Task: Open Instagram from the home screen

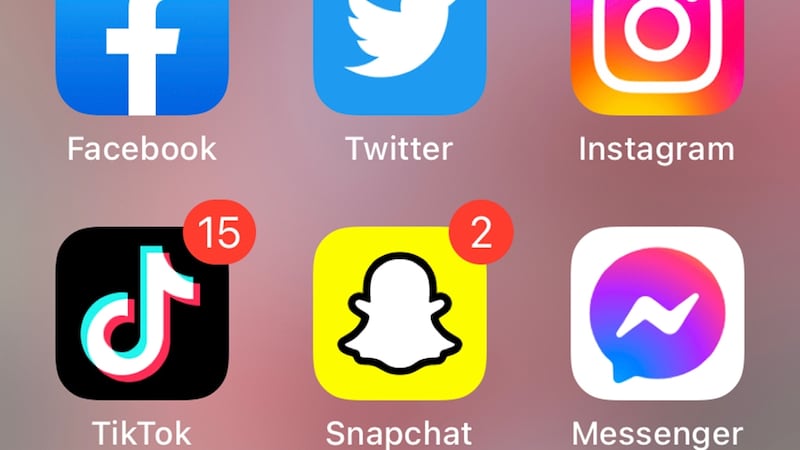Action: click(x=657, y=55)
